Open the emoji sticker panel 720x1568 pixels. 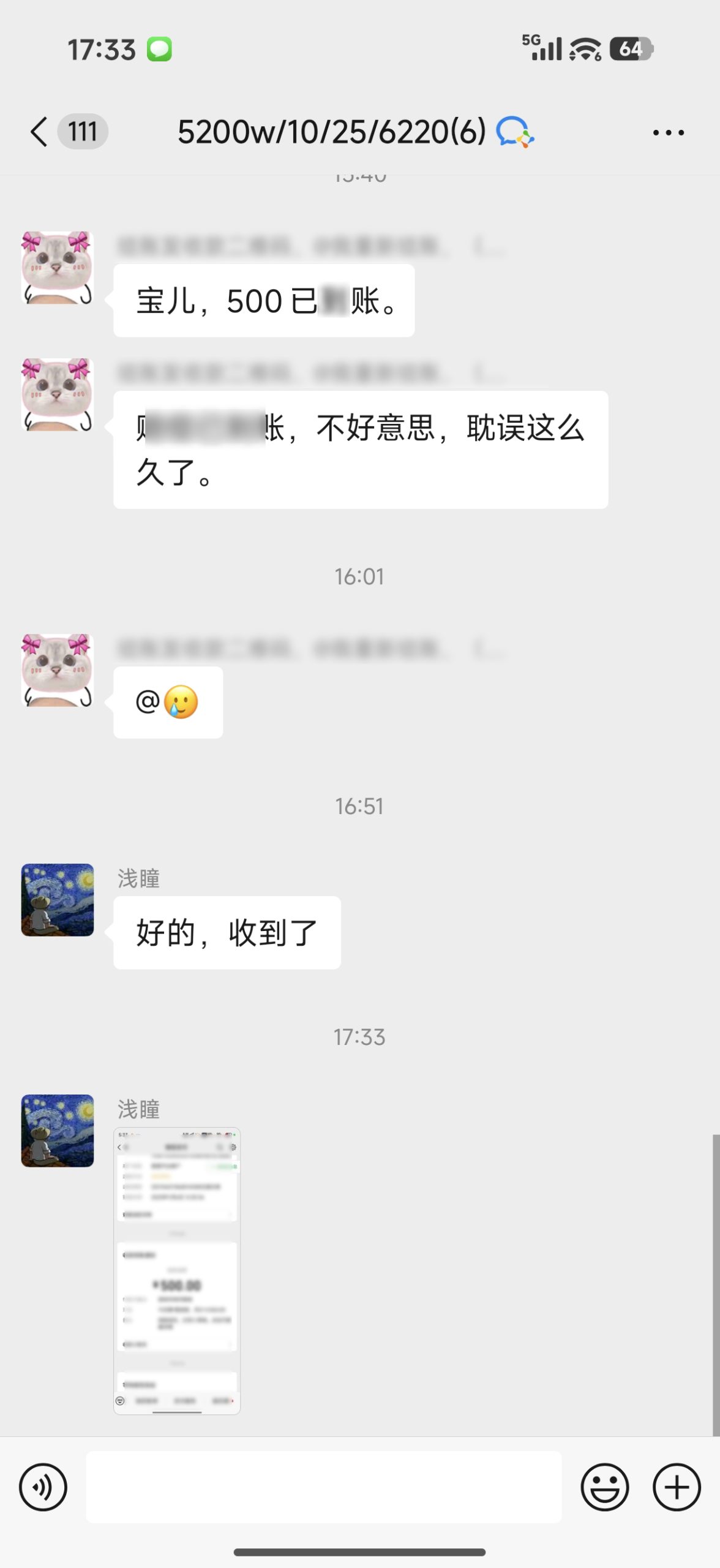tap(604, 1487)
